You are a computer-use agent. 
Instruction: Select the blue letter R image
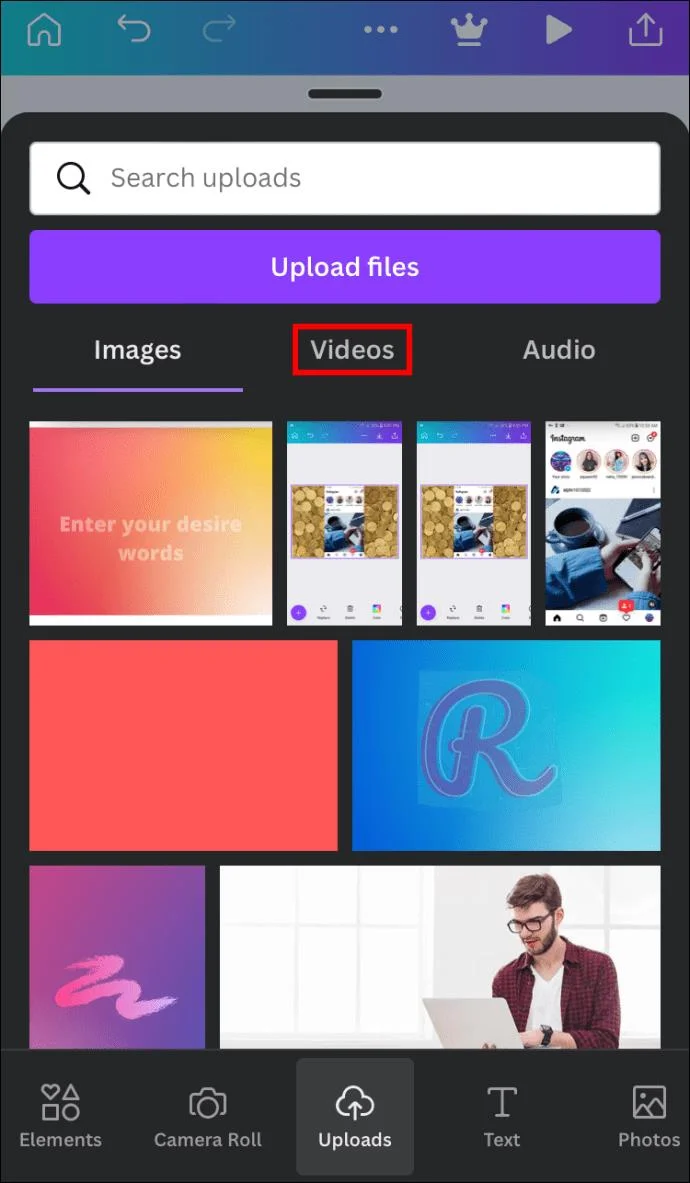506,745
